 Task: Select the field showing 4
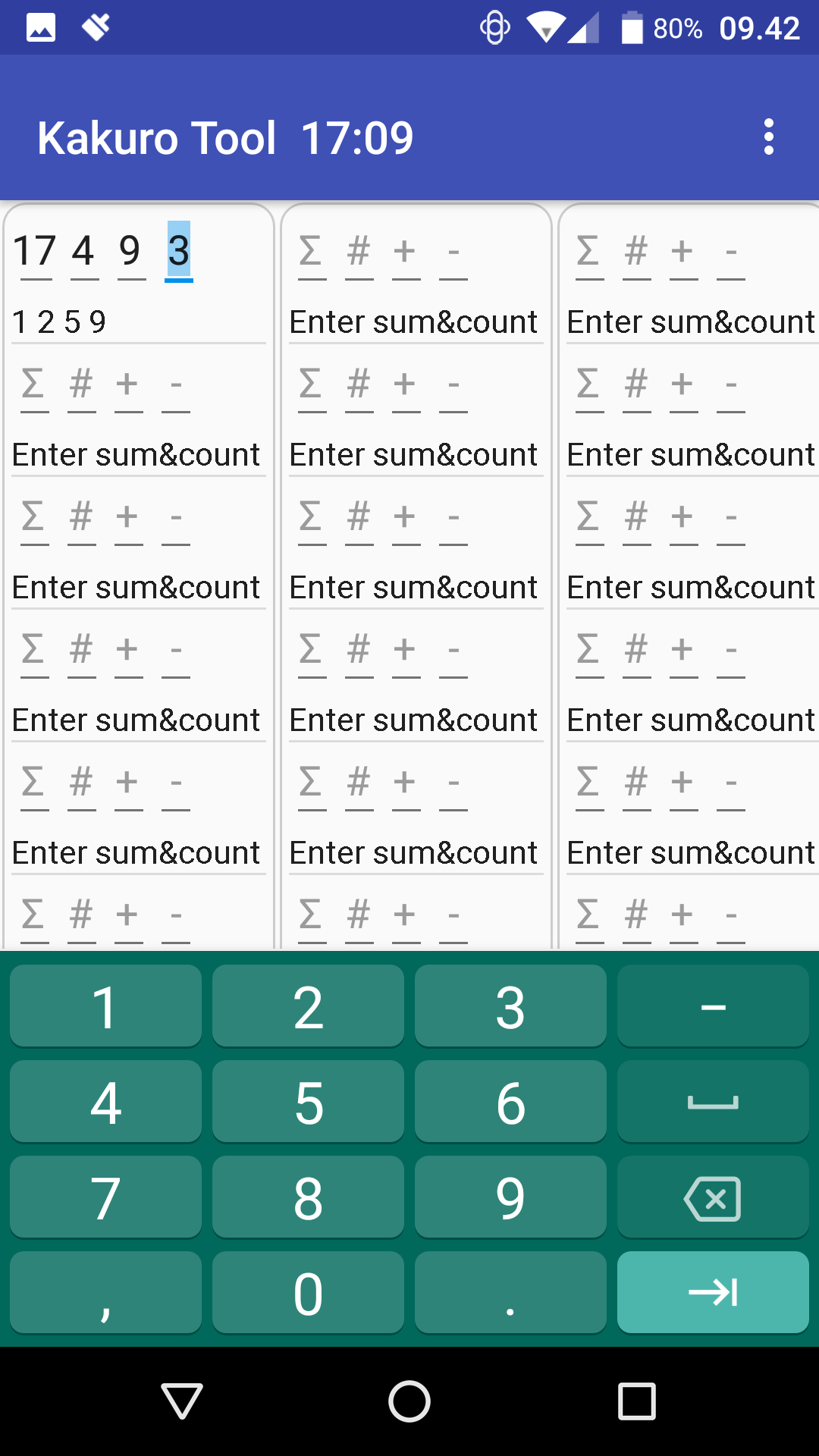[x=84, y=252]
